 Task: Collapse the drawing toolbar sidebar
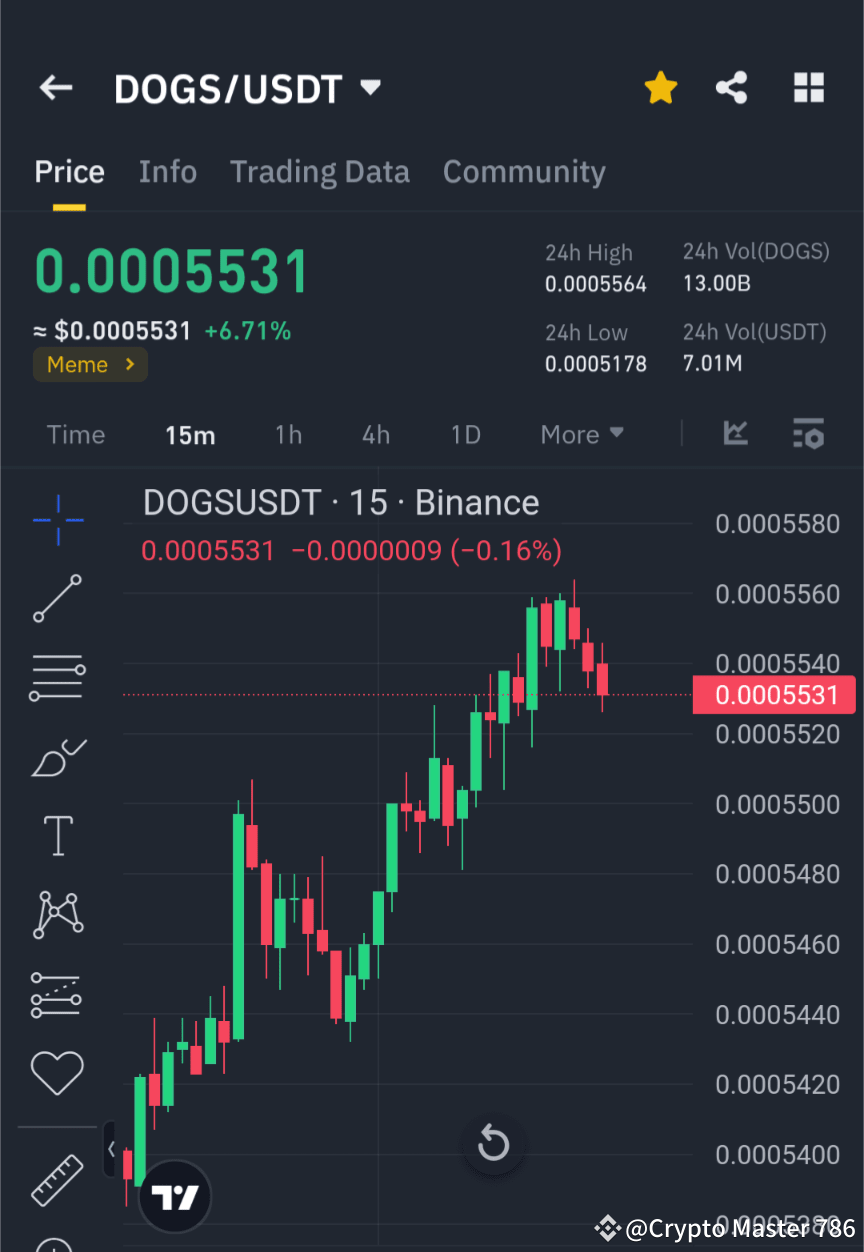pos(110,1148)
